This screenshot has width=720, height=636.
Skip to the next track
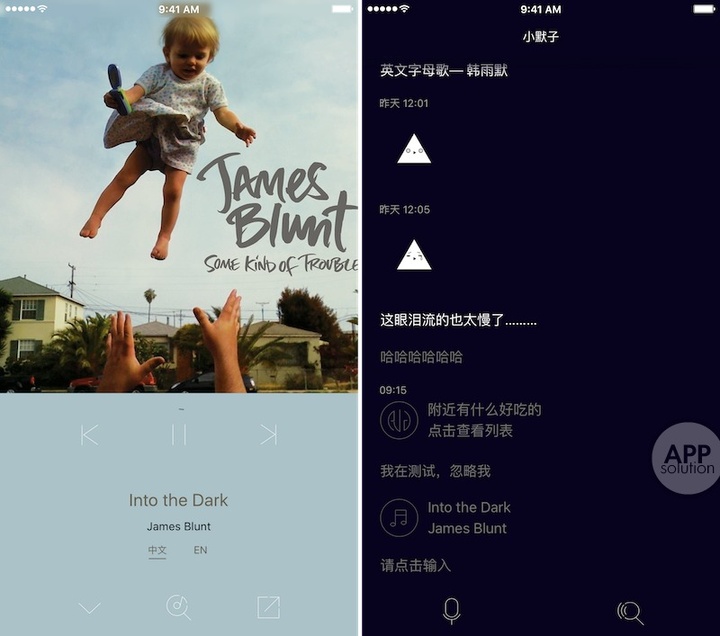[x=268, y=435]
